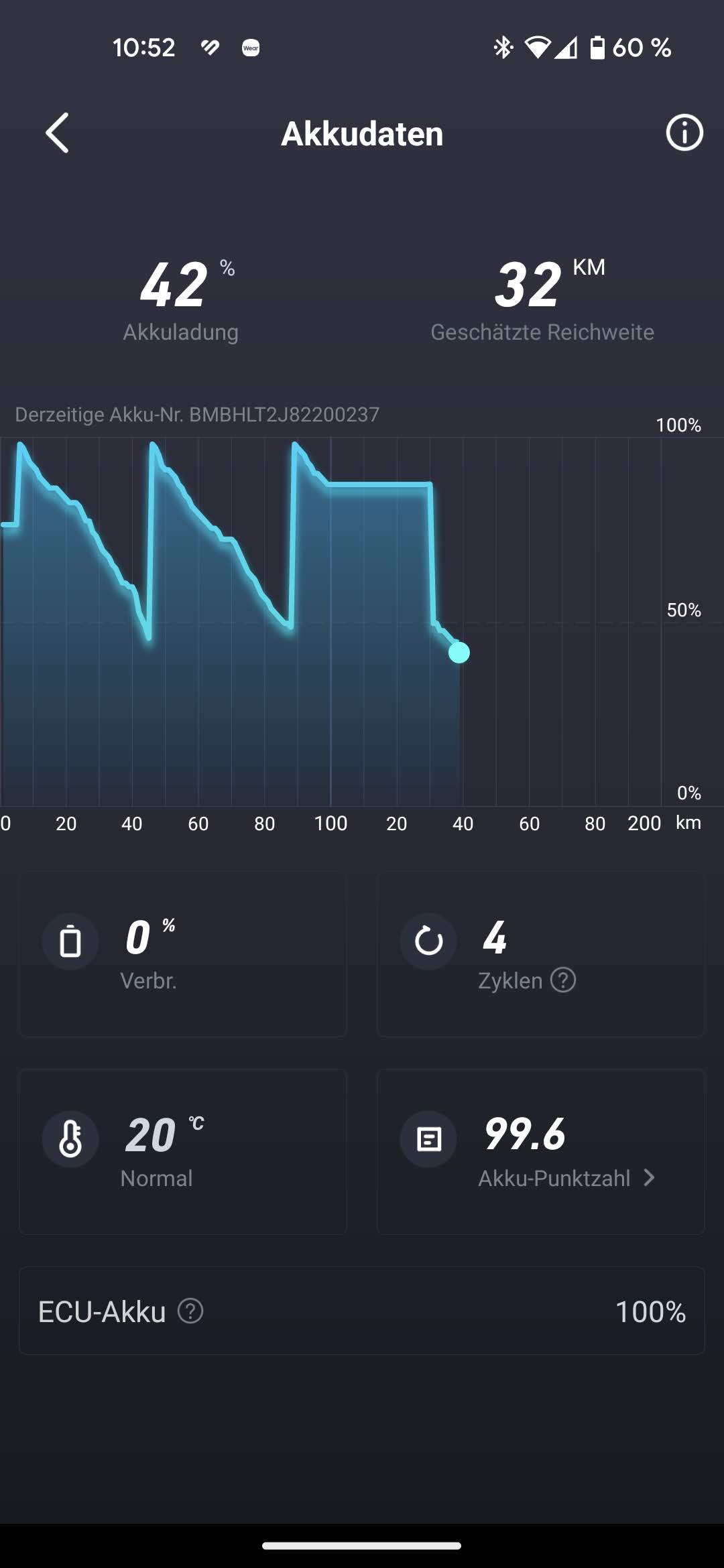Screen dimensions: 724x1568
Task: Open the Akku-Punktzahl details
Action: [566, 1177]
